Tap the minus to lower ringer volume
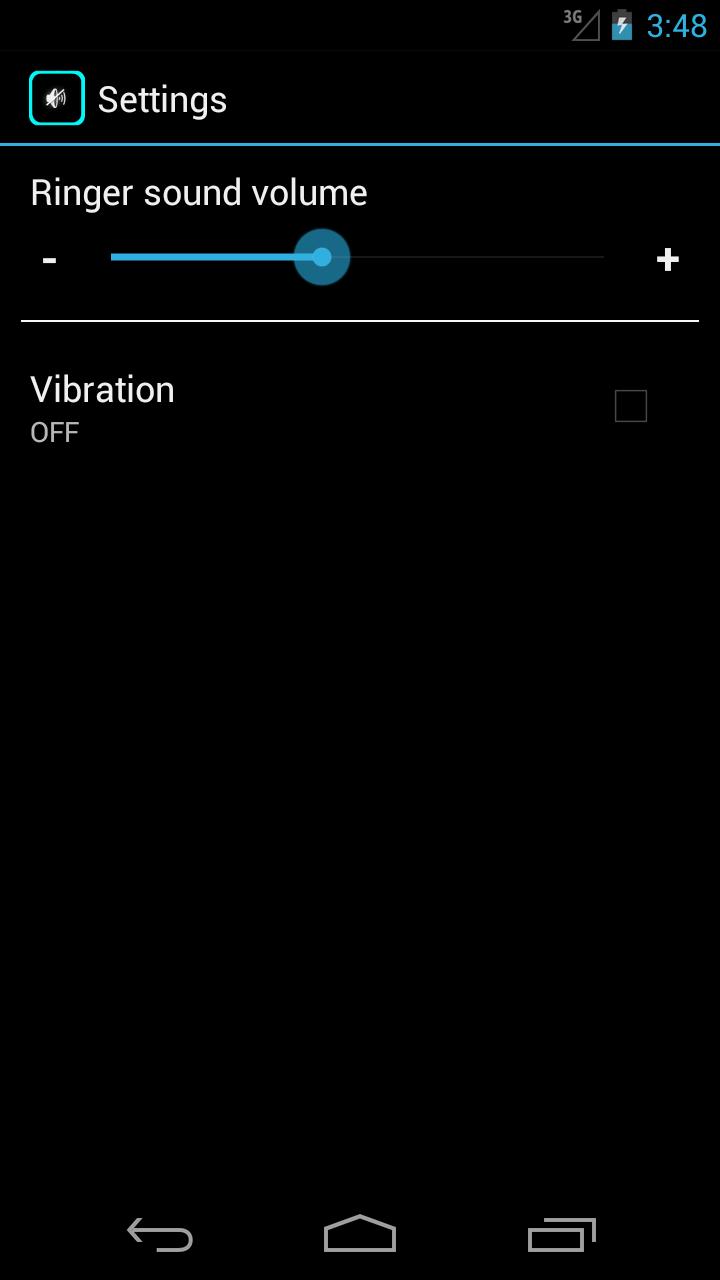This screenshot has height=1280, width=720. [47, 258]
